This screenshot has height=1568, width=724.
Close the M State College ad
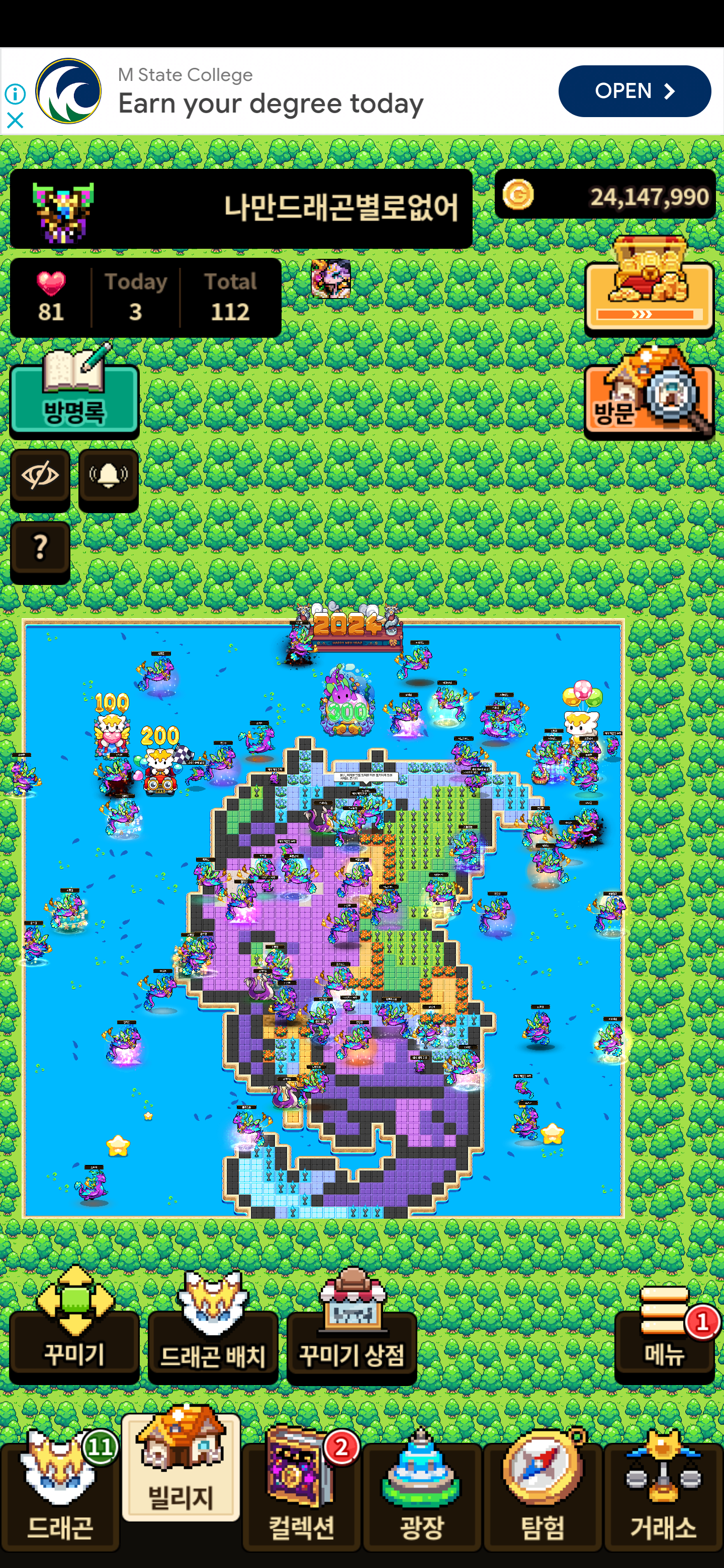[15, 120]
